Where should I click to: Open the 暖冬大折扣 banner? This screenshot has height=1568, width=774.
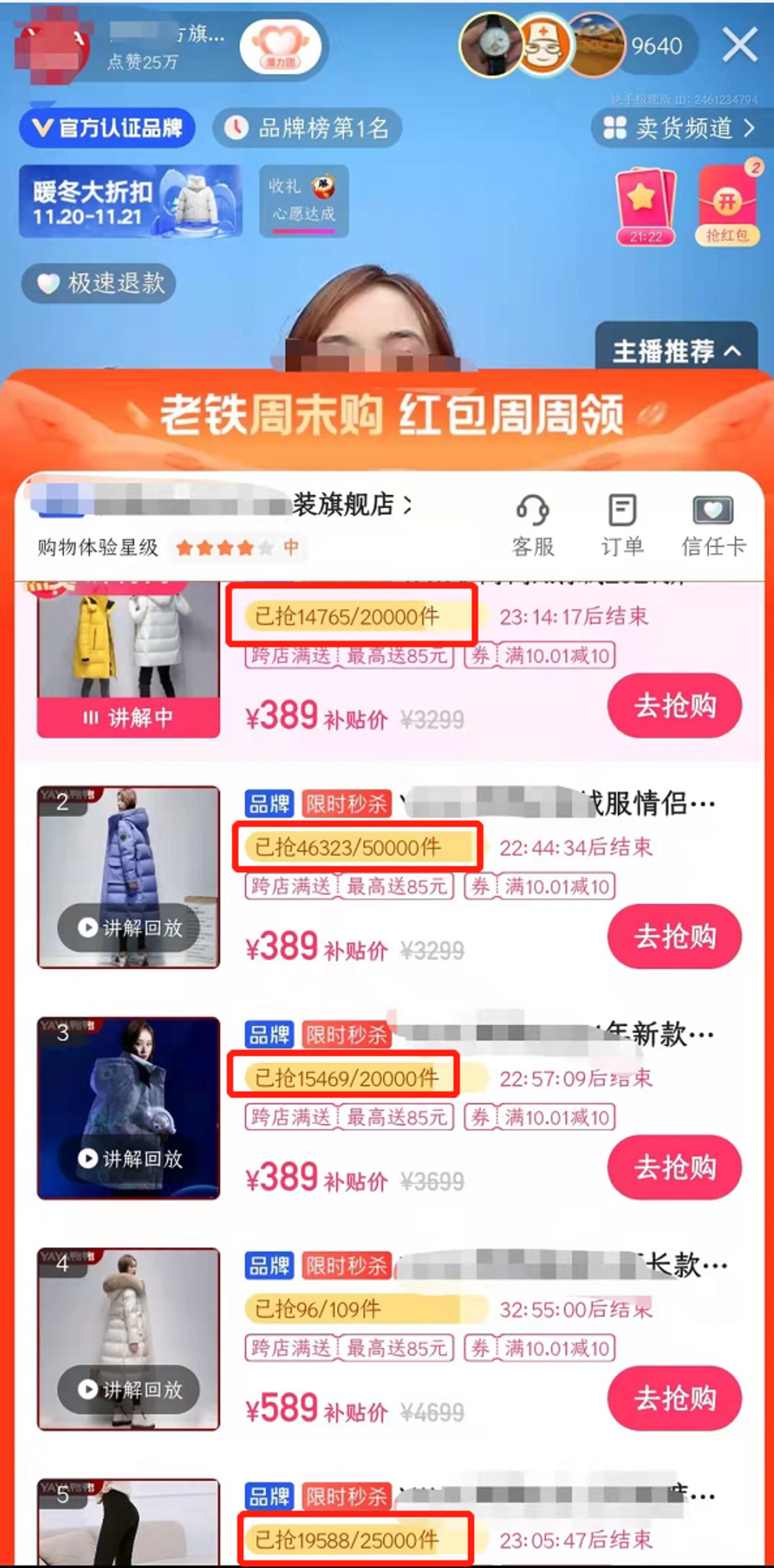[130, 202]
